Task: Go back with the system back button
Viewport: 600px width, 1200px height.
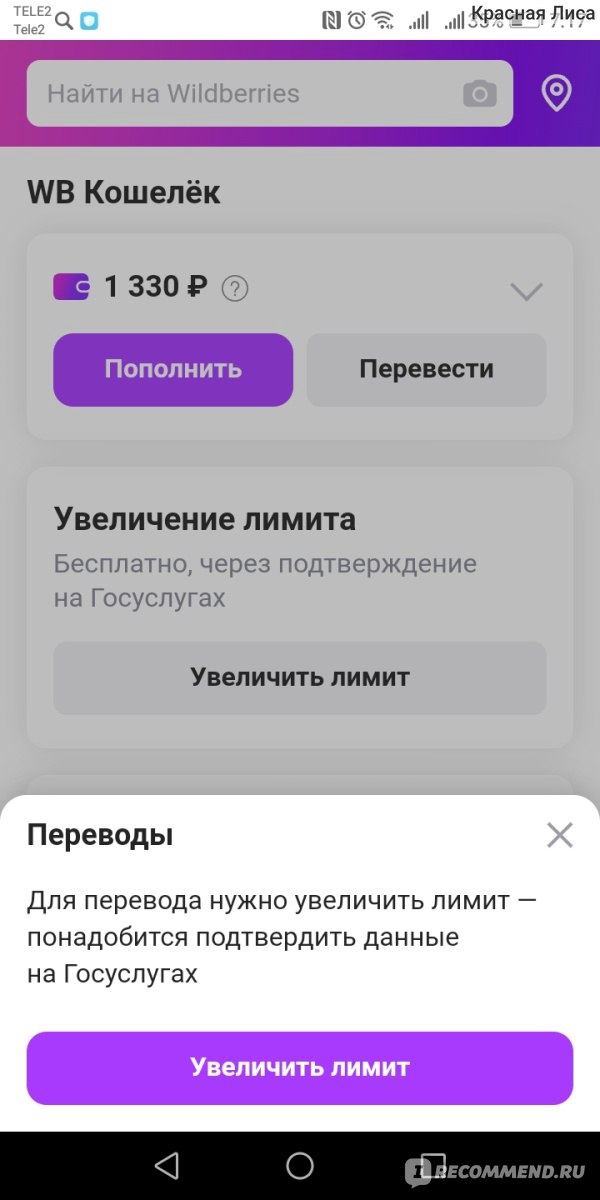Action: 166,1164
